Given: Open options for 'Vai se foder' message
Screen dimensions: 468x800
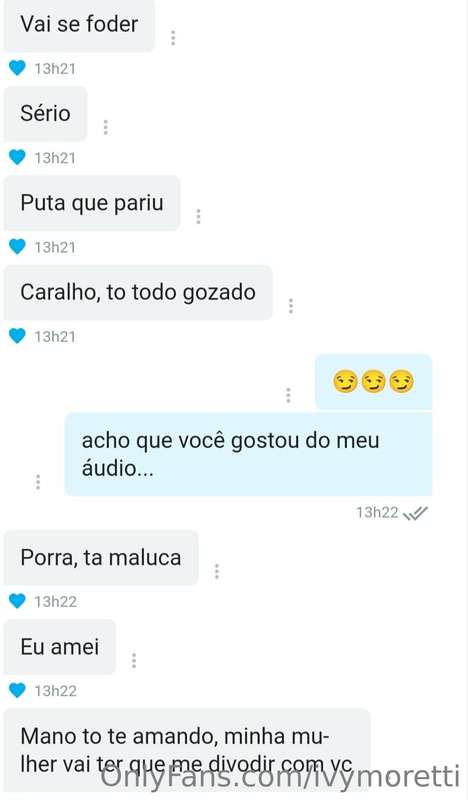Looking at the screenshot, I should [x=173, y=38].
